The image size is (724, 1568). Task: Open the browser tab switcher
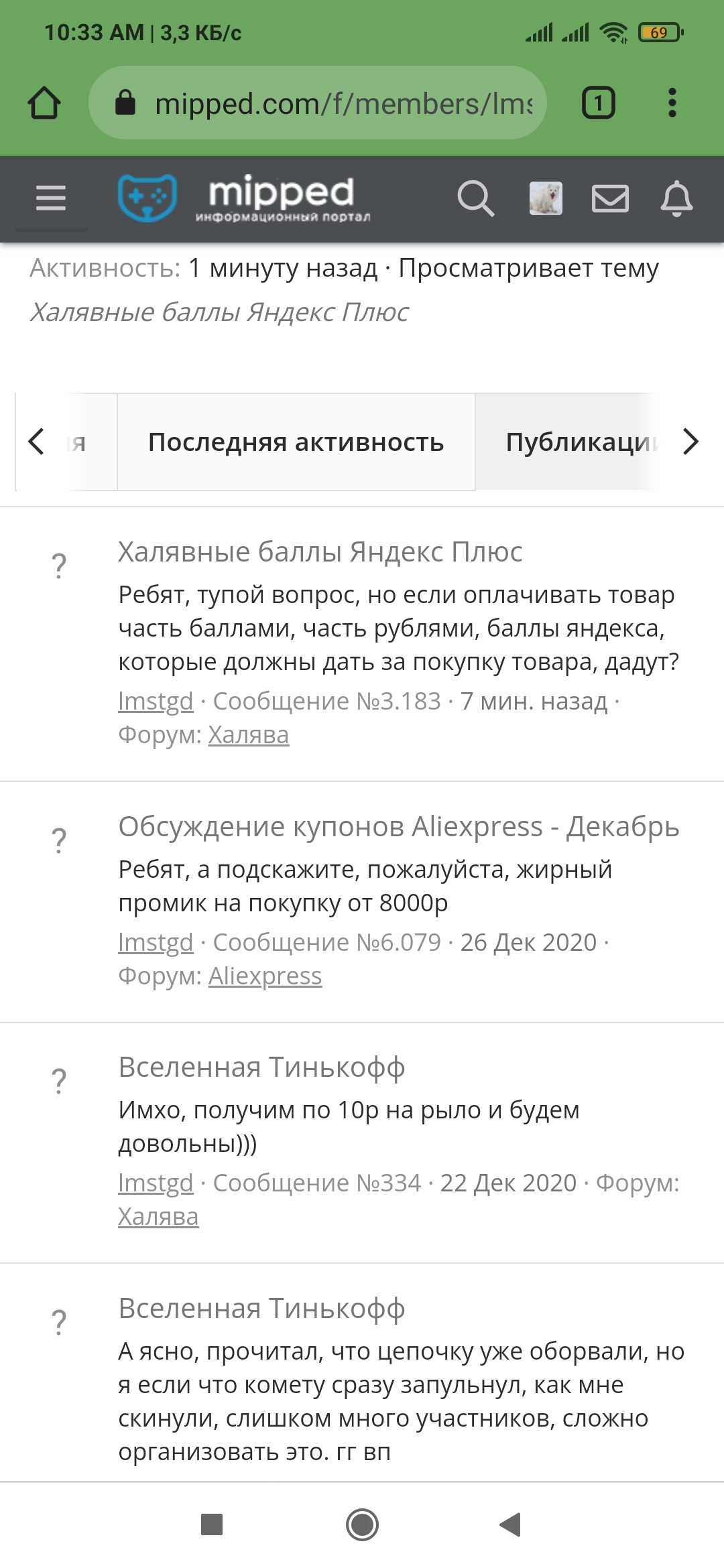click(x=599, y=103)
